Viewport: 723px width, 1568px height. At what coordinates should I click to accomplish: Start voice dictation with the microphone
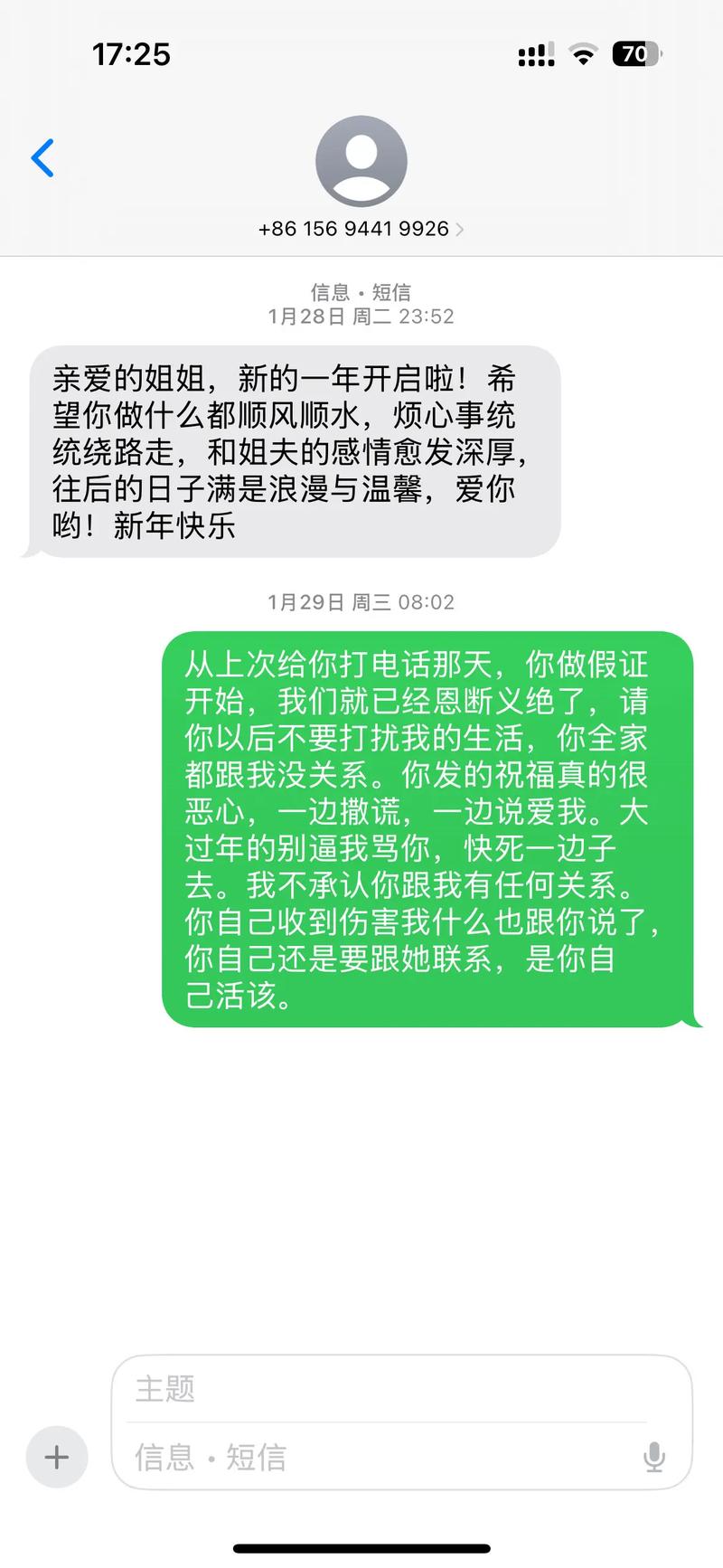pos(653,1457)
